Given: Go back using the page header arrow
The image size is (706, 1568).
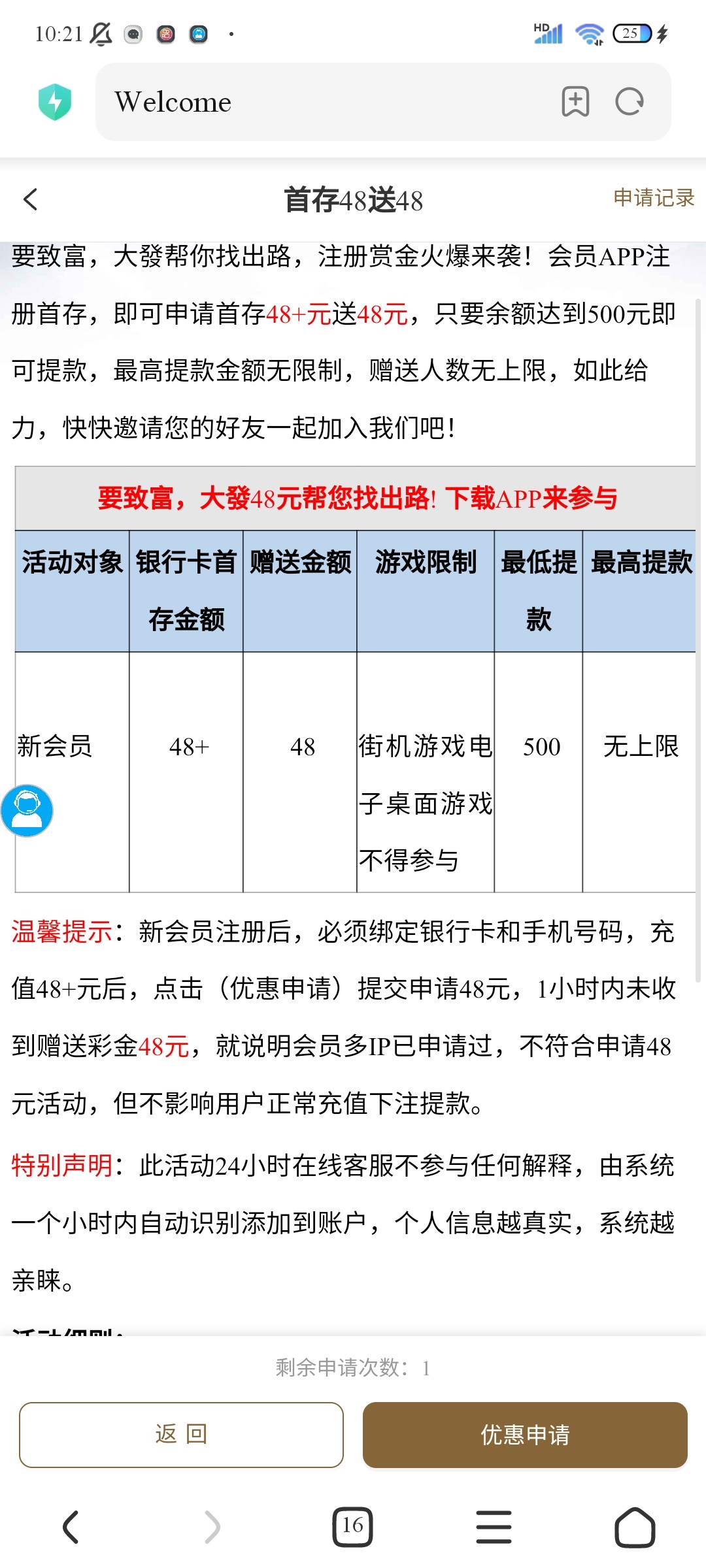Looking at the screenshot, I should click(31, 199).
